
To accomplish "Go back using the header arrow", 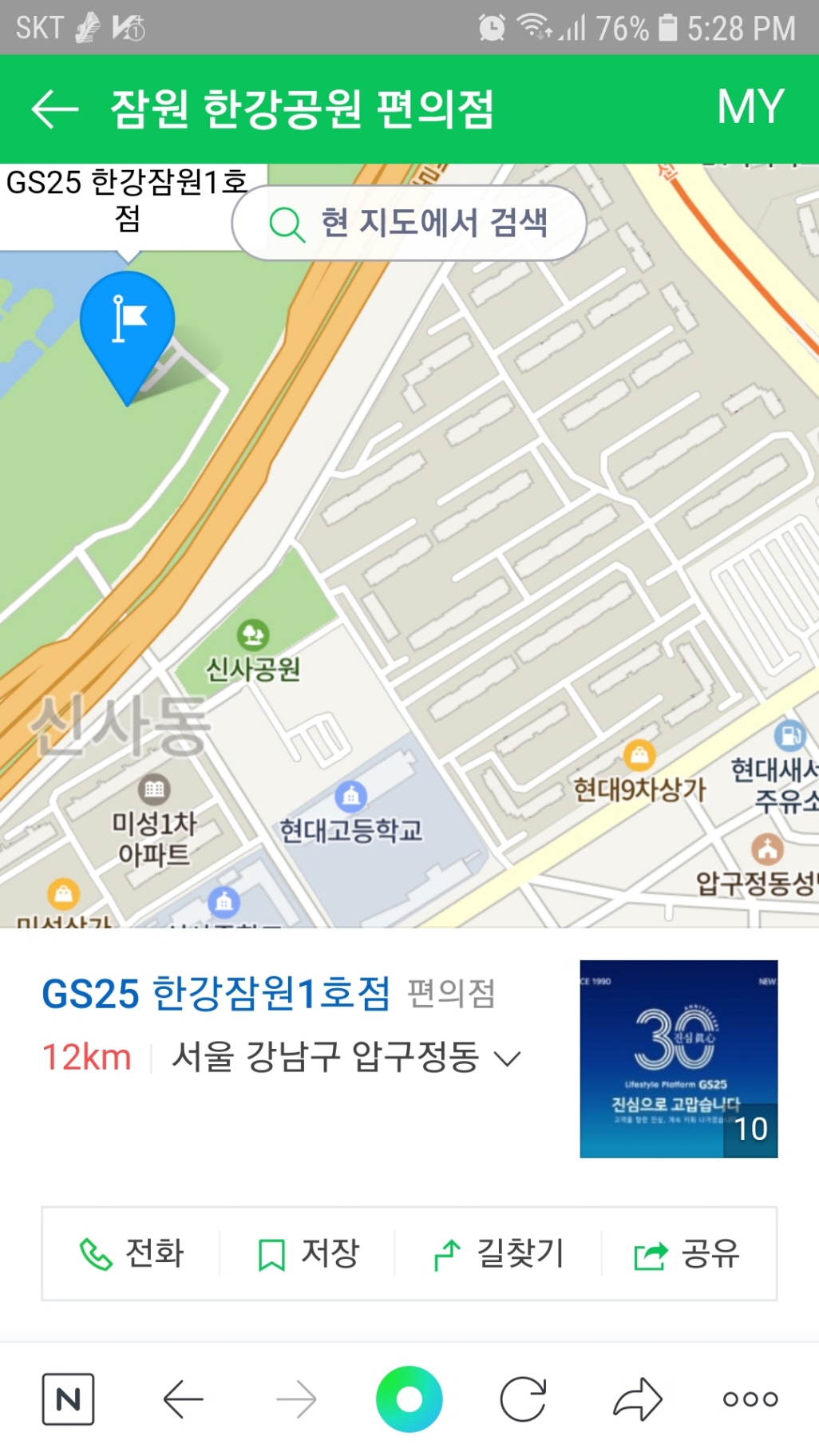I will (54, 109).
